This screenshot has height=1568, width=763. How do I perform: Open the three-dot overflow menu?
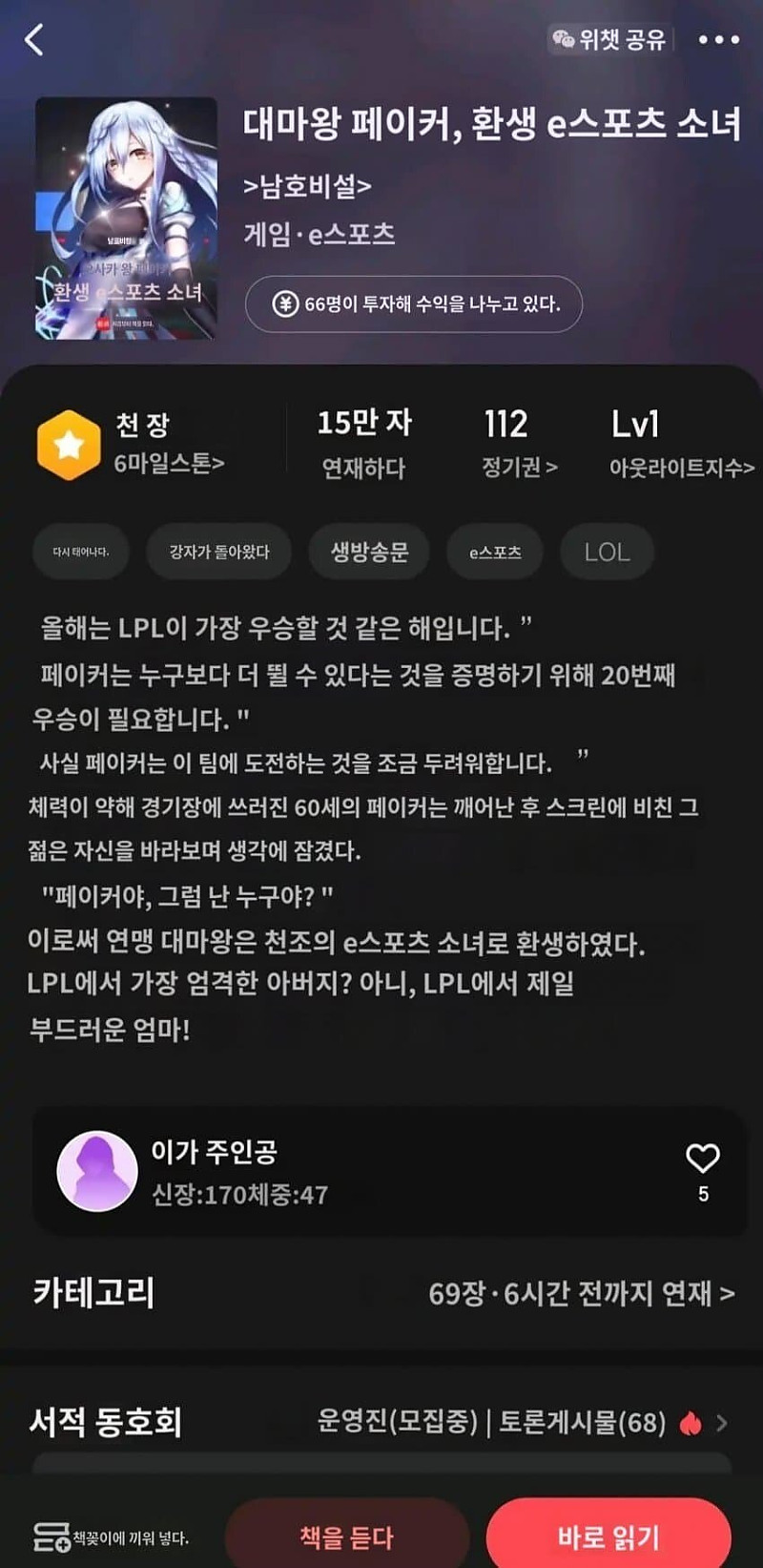(718, 40)
